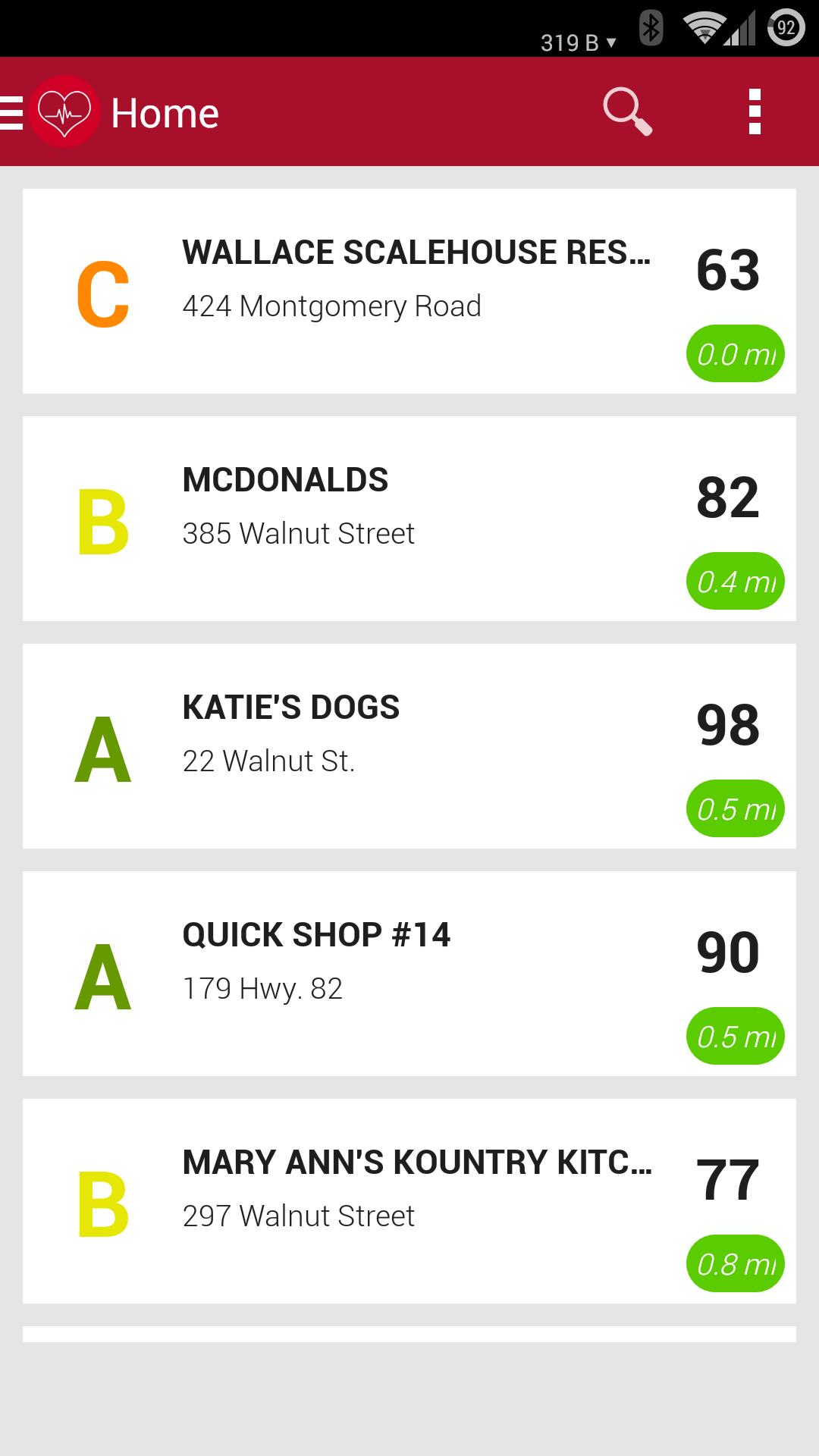Tap the 0.4 mi distance badge for McDonalds

tap(735, 581)
